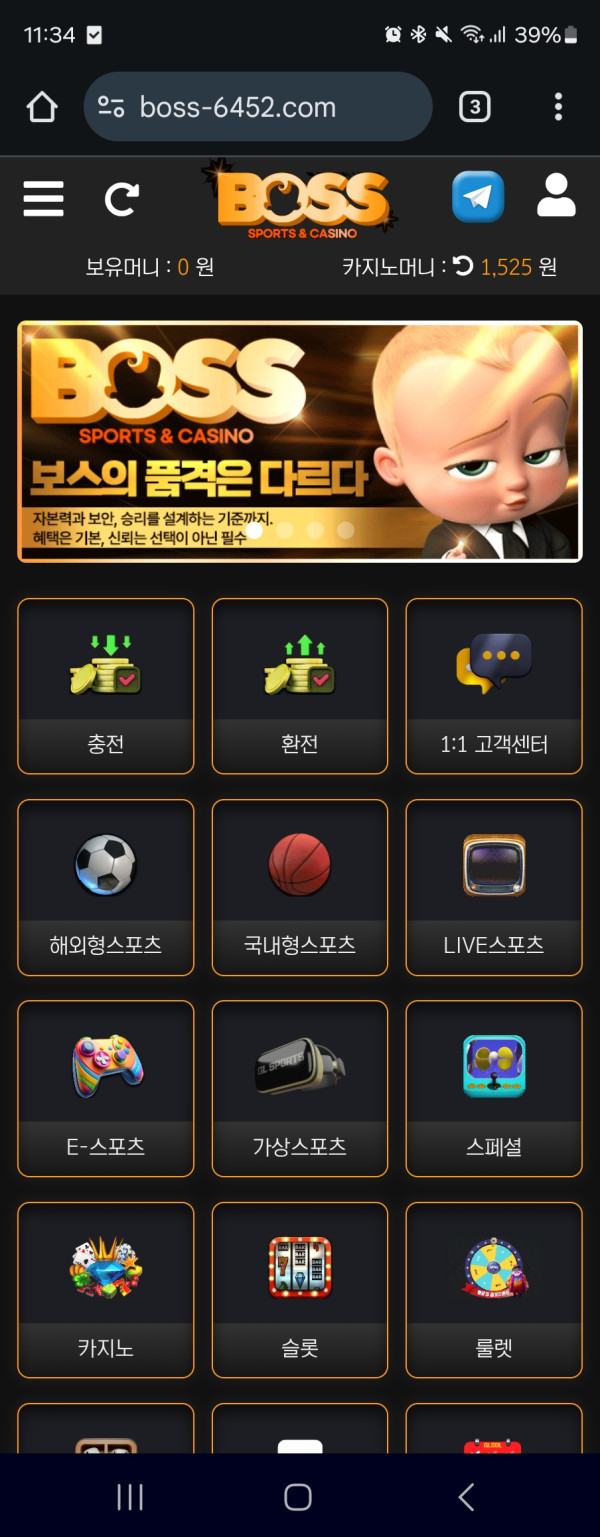Open the 충전 deposit tile

(106, 686)
